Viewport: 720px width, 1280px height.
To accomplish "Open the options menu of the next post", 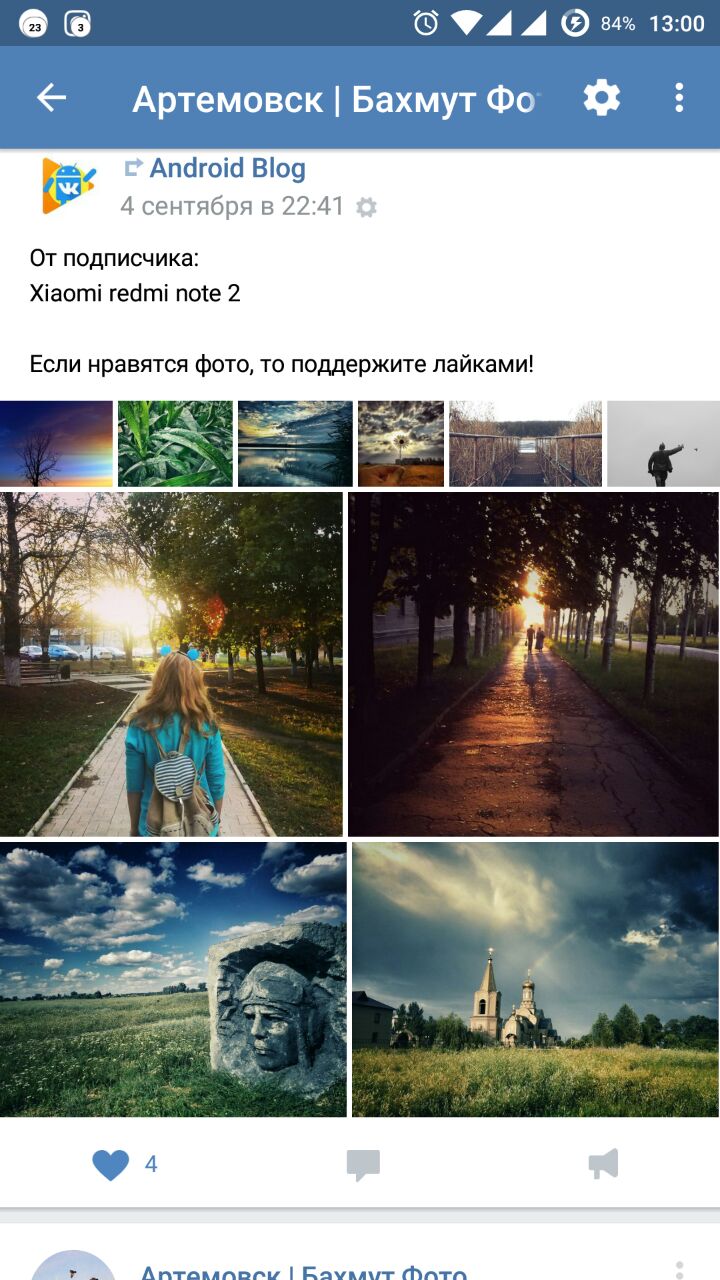I will pyautogui.click(x=679, y=1268).
